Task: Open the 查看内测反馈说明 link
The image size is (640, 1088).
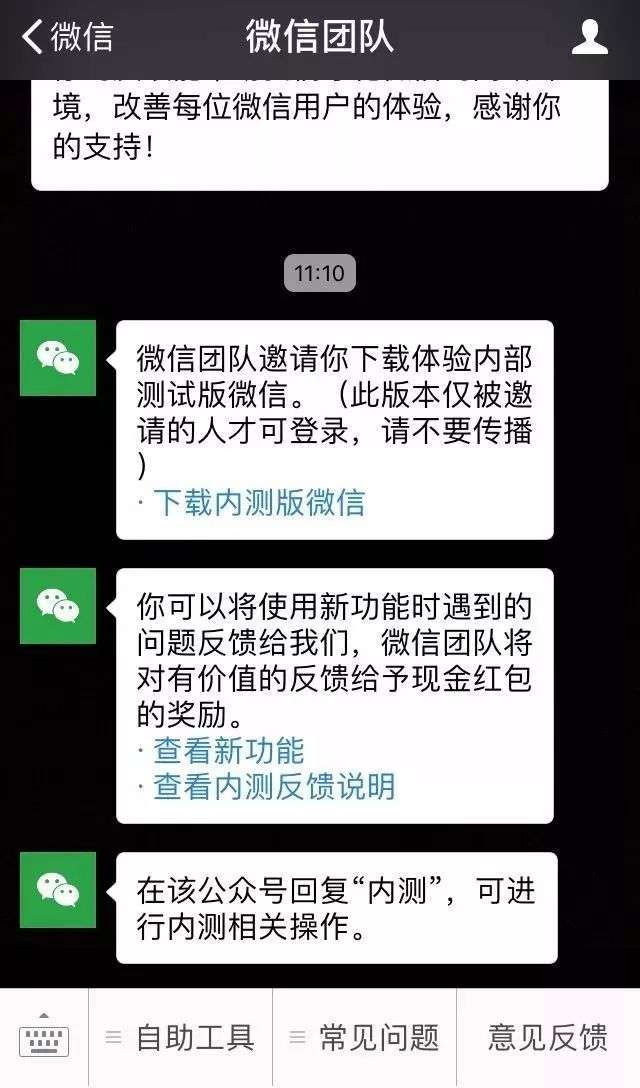Action: pyautogui.click(x=274, y=786)
